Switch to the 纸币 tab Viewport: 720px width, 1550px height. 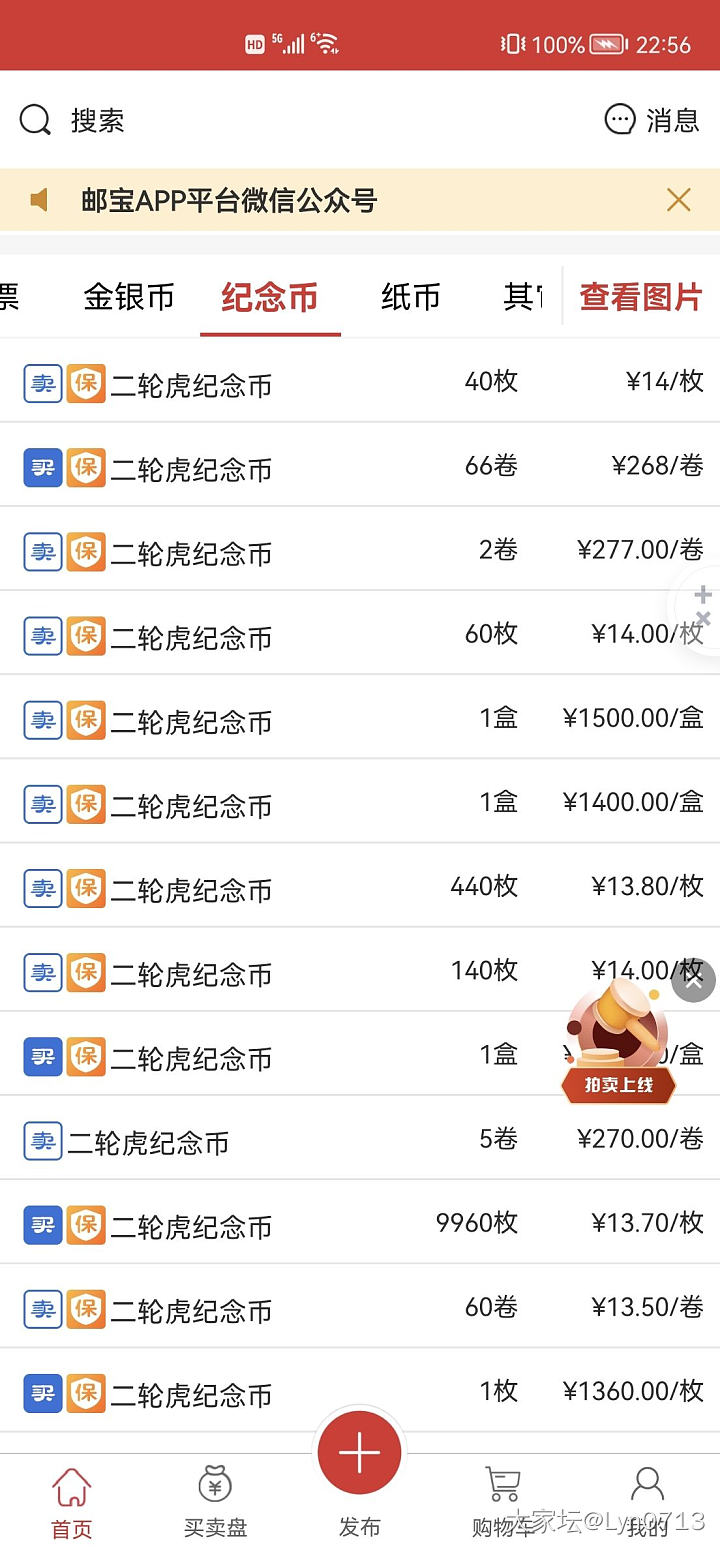click(410, 297)
